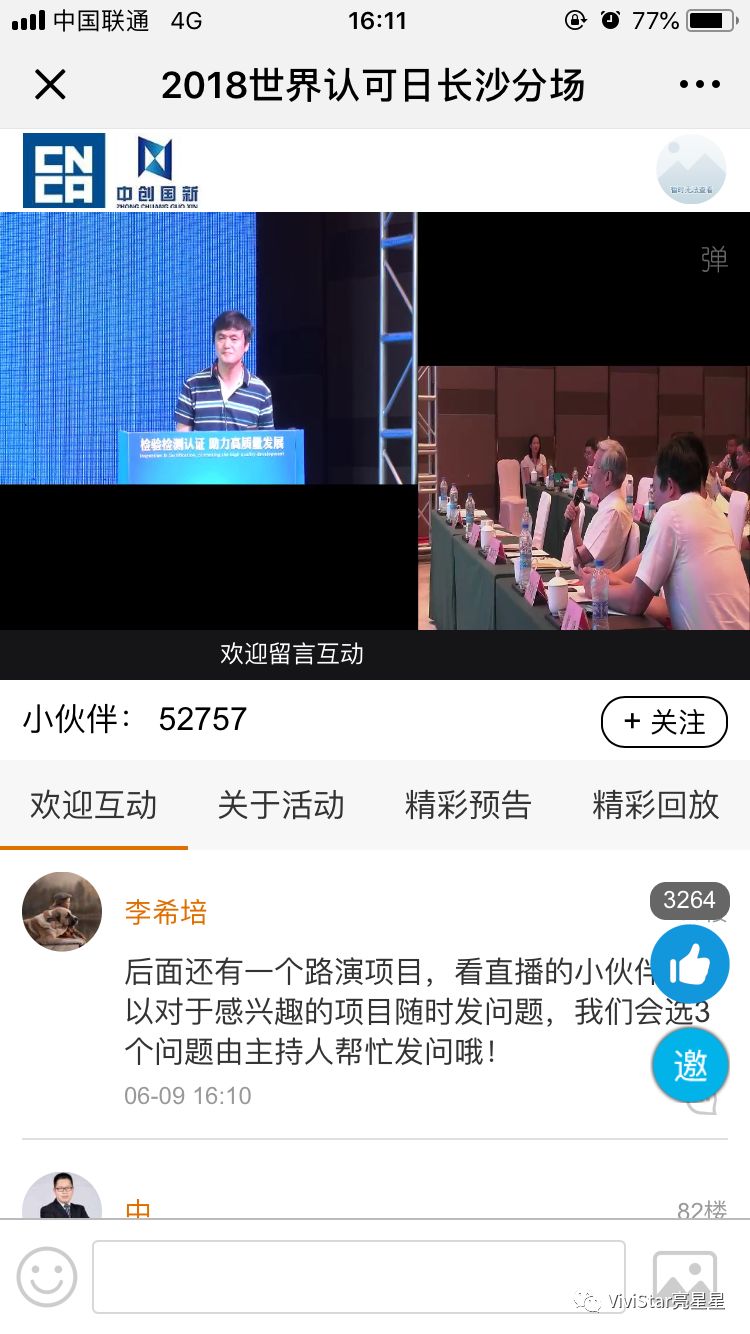Open the emoji picker
Viewport: 750px width, 1334px height.
point(47,1277)
